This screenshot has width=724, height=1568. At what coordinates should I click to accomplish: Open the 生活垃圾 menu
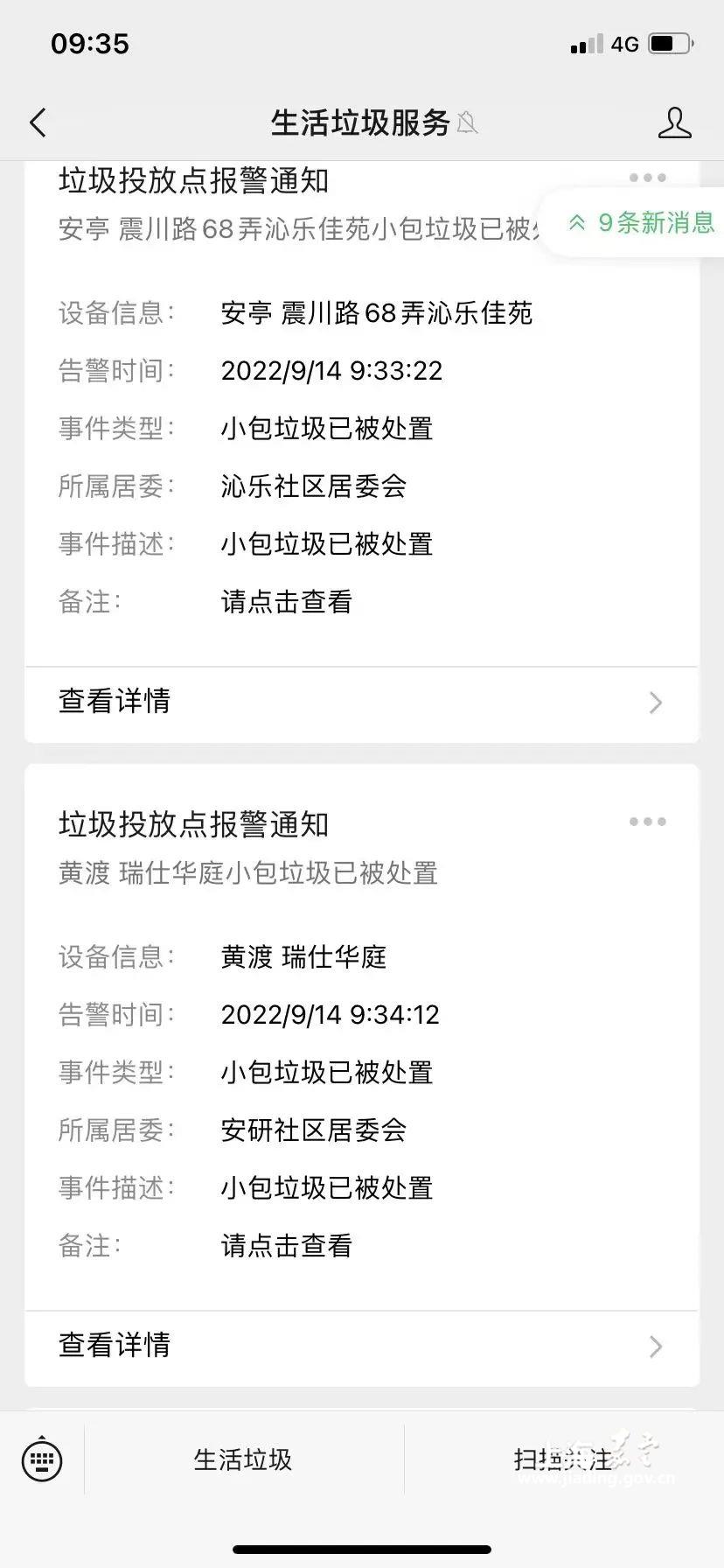(243, 1459)
